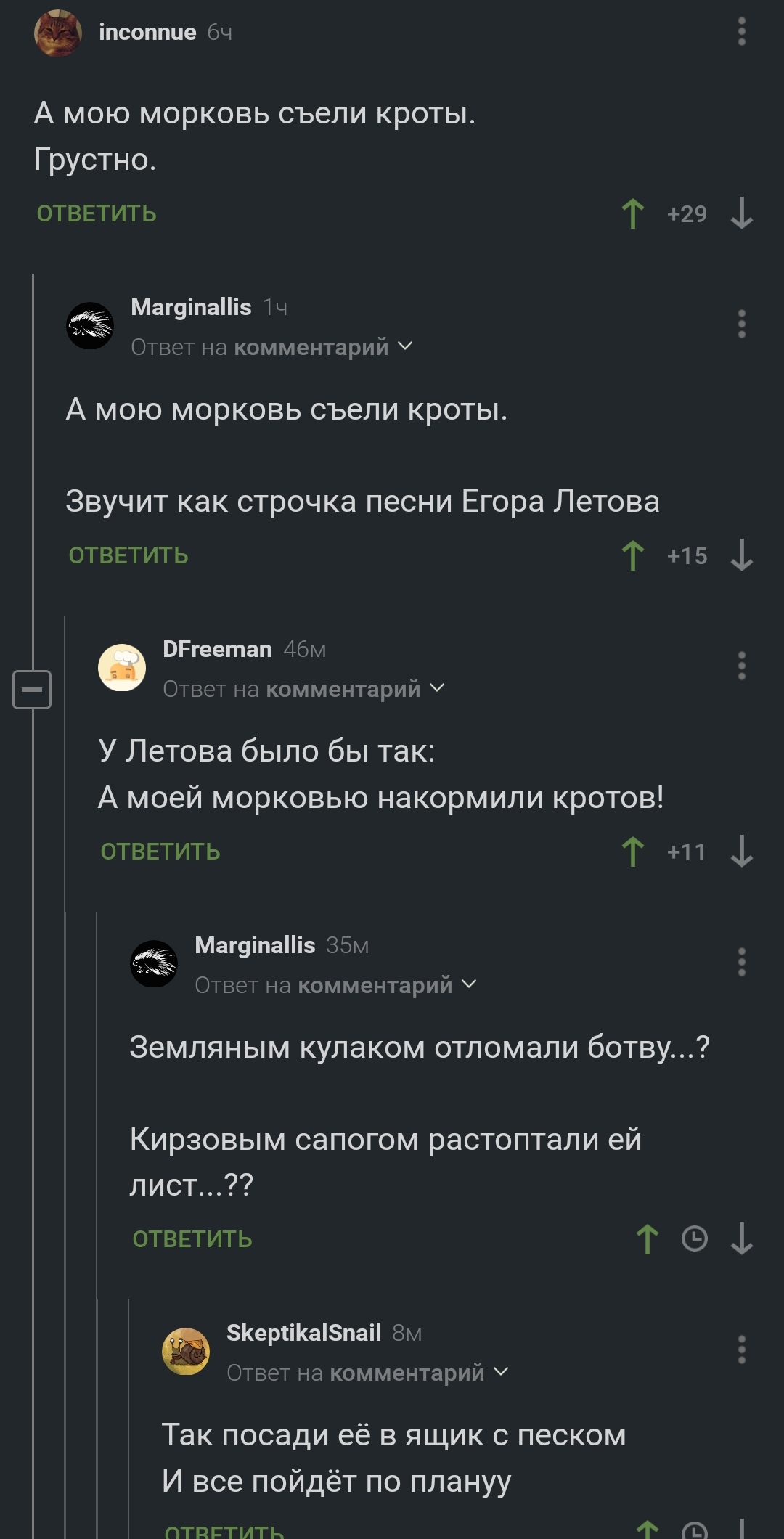Viewport: 784px width, 1539px height.
Task: Open overflow menu on inconnue's comment
Action: click(x=741, y=32)
